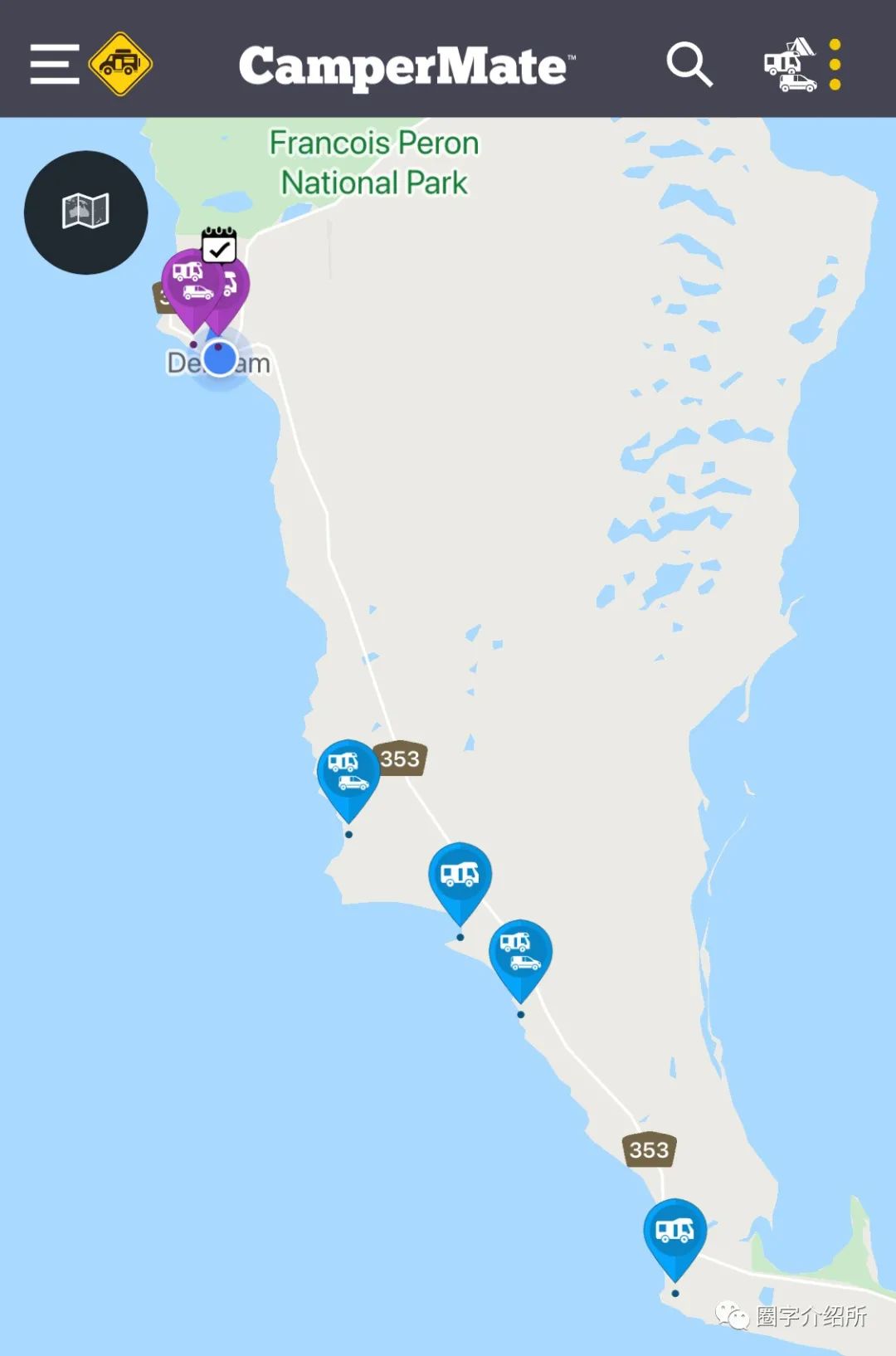Screen dimensions: 896x1356
Task: Select the blue campsite pin beside upper 353 shield
Action: point(348,773)
